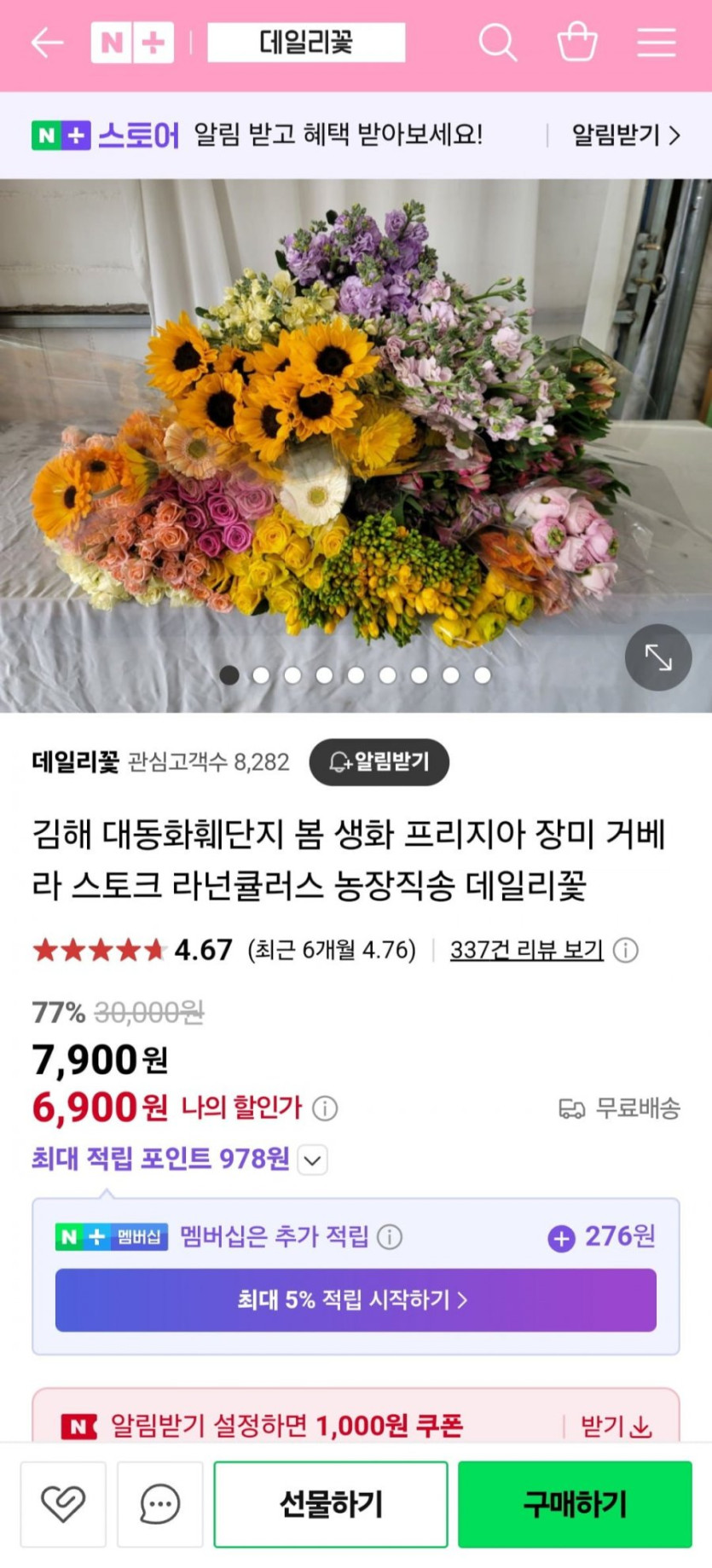The height and width of the screenshot is (1568, 712).
Task: Show review rating info icon
Action: coord(626,950)
